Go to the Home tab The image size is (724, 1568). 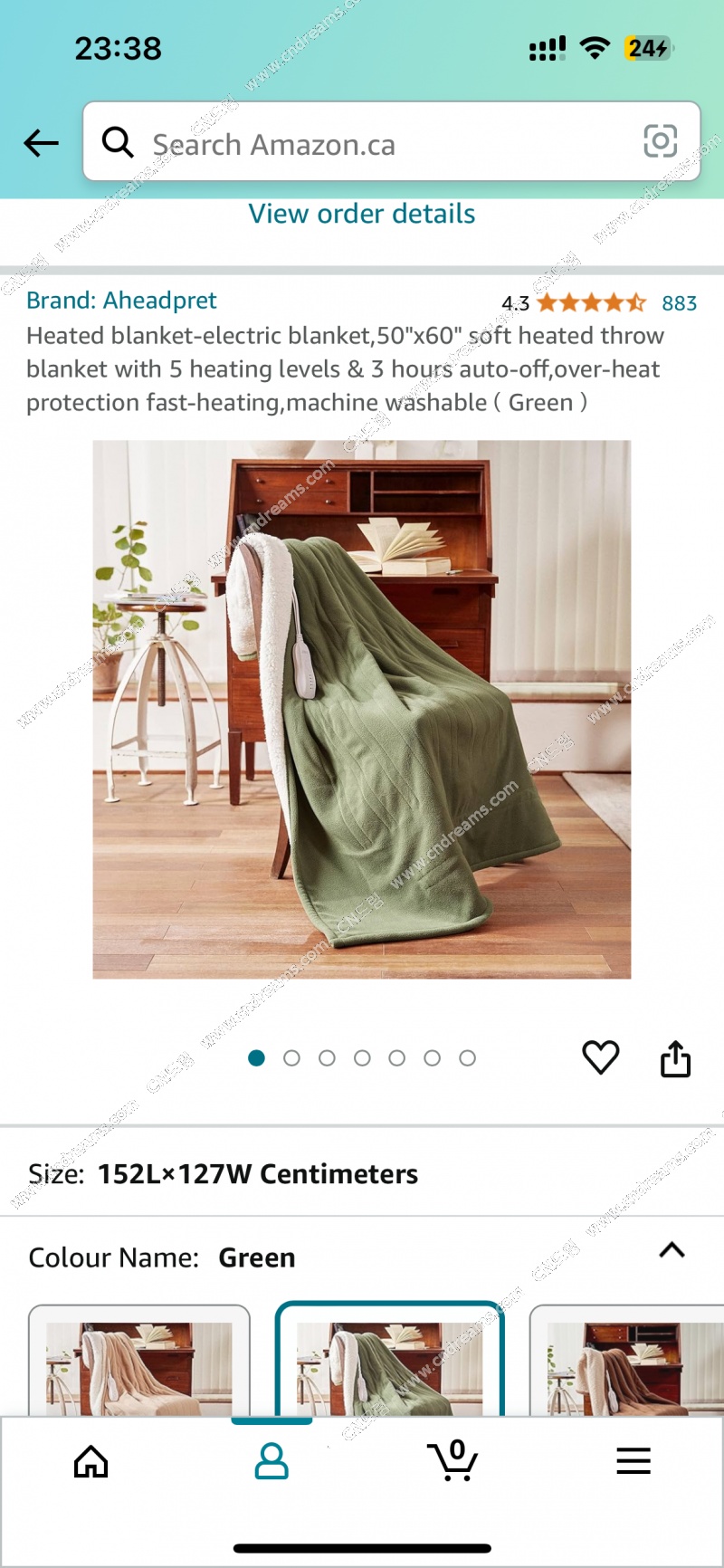pyautogui.click(x=90, y=1460)
